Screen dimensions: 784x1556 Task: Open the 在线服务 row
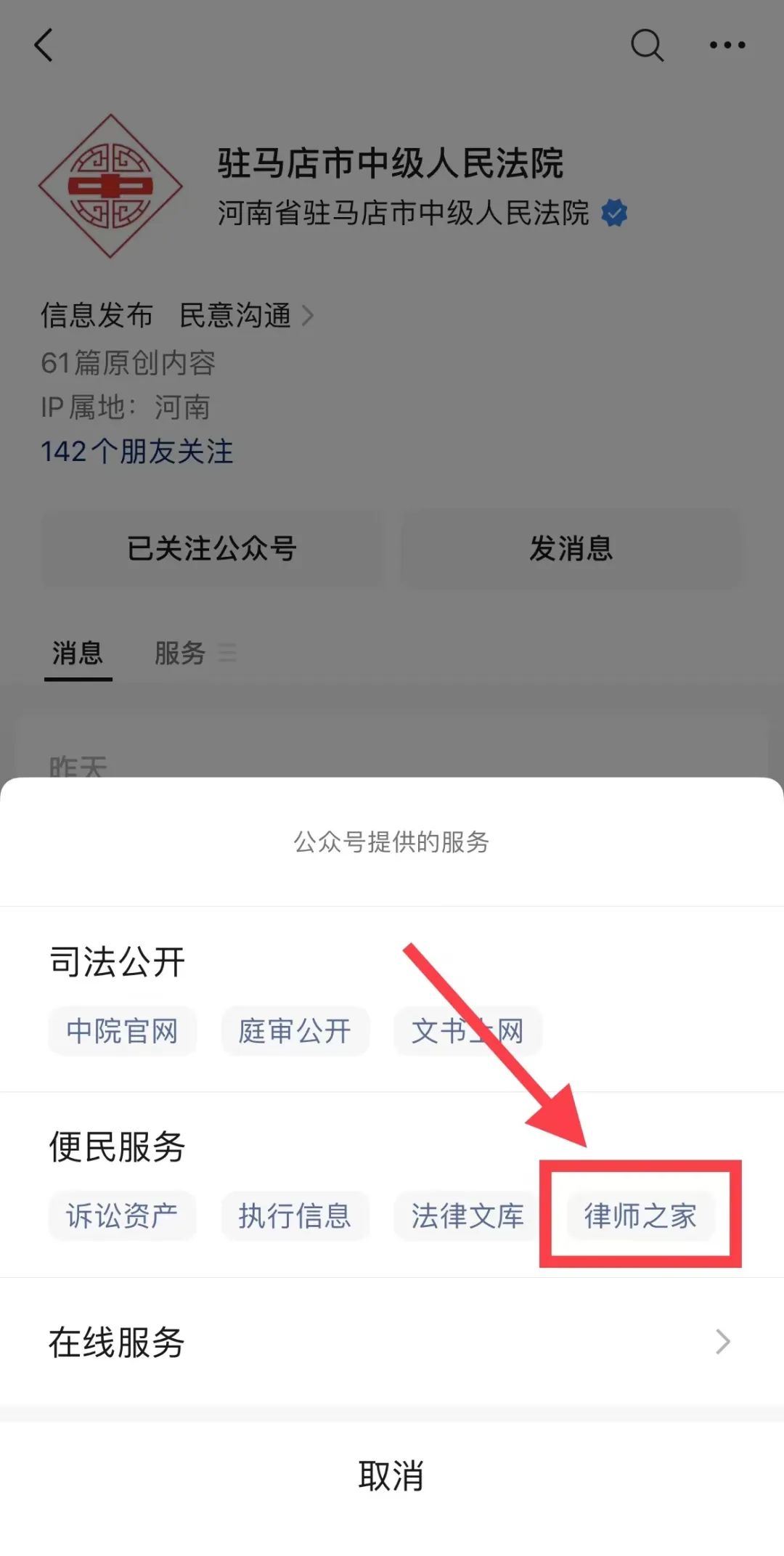click(392, 1342)
